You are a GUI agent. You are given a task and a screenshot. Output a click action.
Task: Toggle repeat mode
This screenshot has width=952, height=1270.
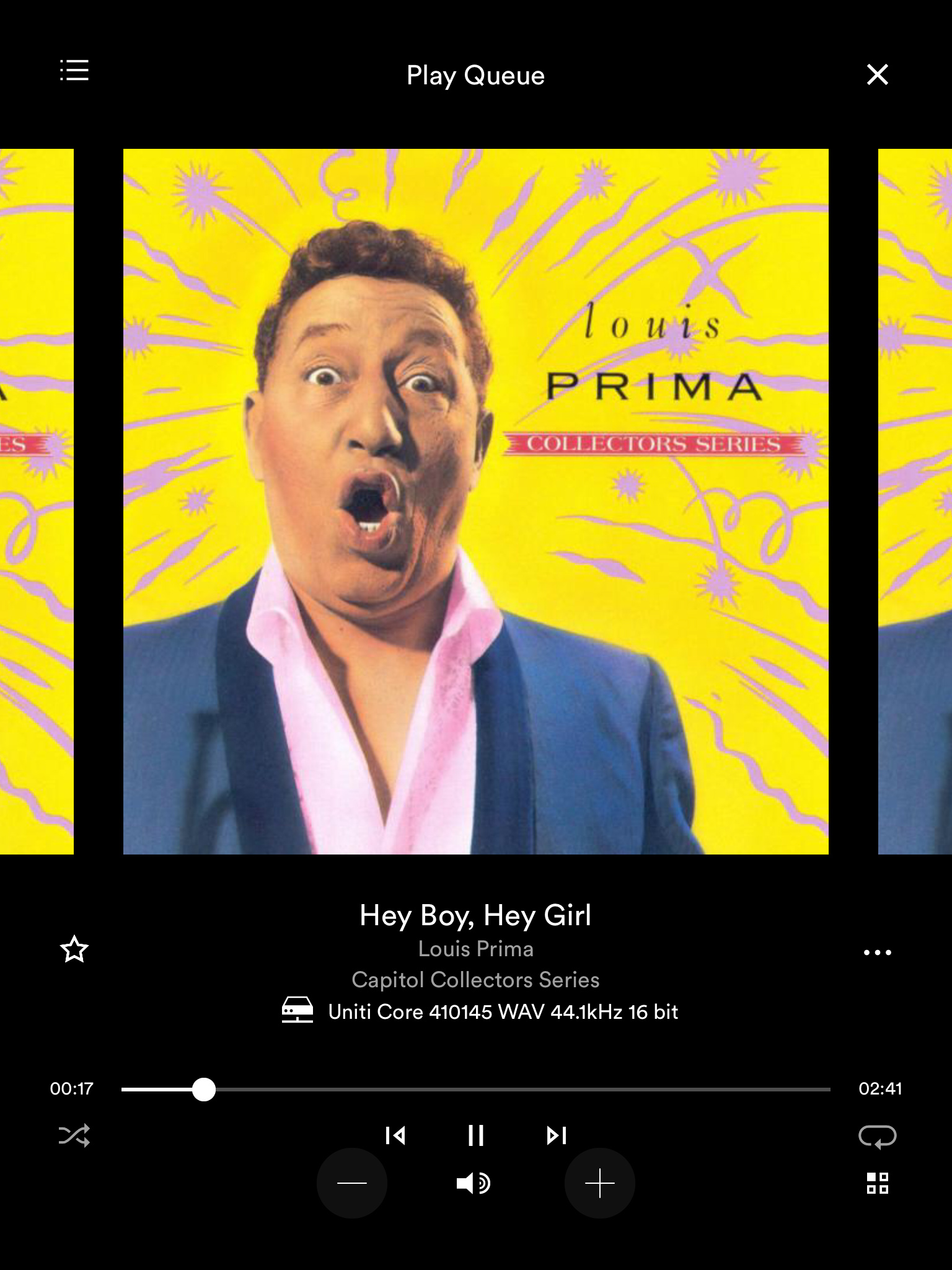(x=877, y=1136)
